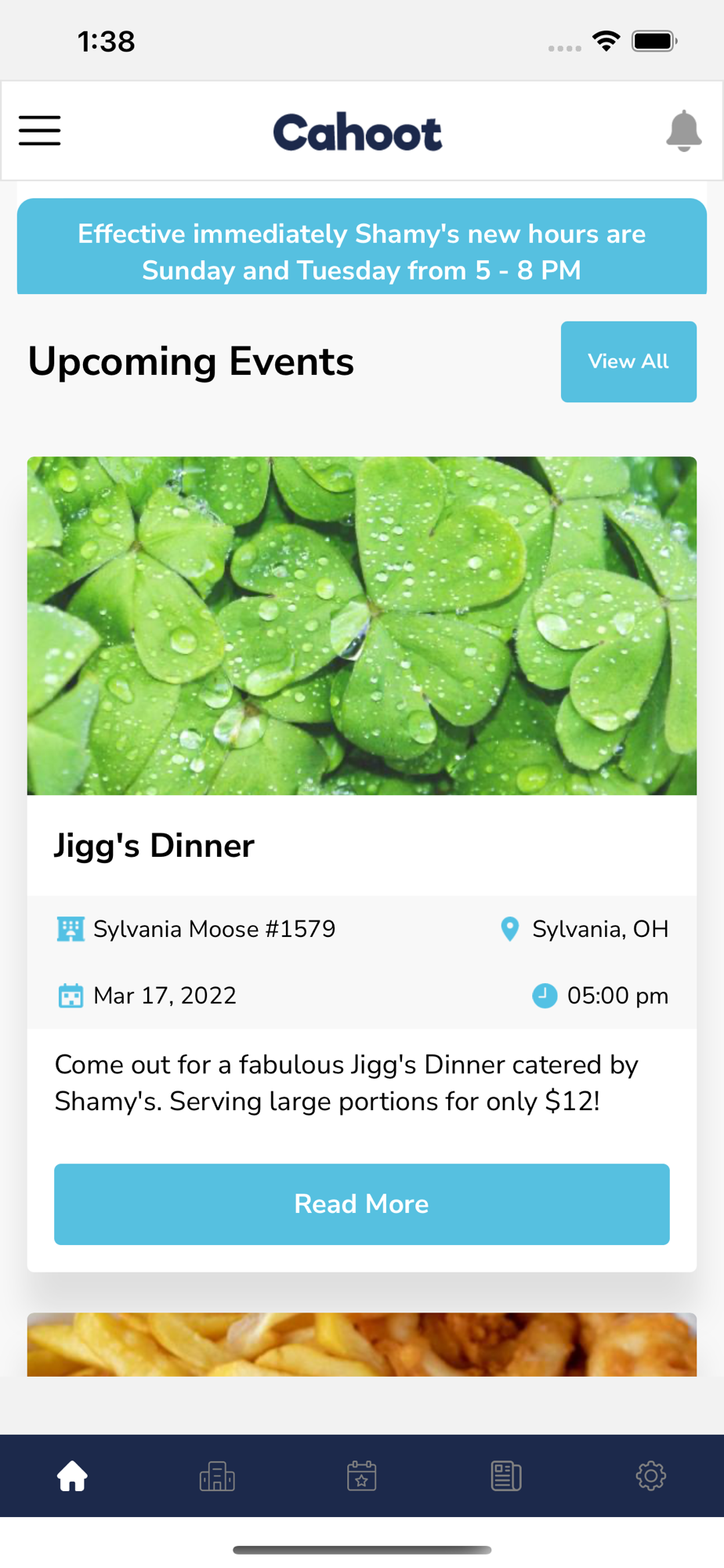Switch to the news tab
Image resolution: width=724 pixels, height=1568 pixels.
506,1476
